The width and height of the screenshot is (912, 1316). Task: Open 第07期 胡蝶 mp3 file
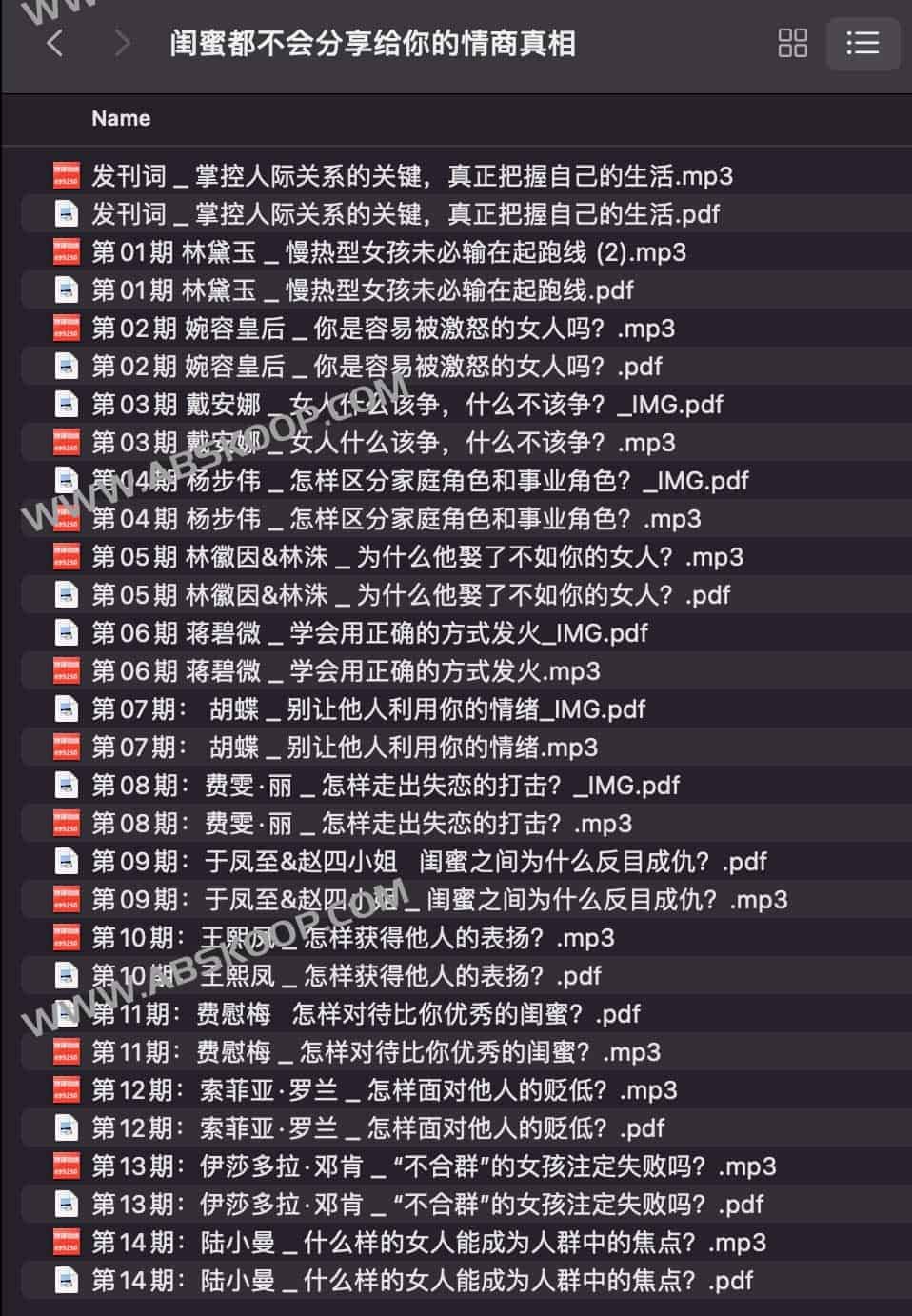click(345, 747)
